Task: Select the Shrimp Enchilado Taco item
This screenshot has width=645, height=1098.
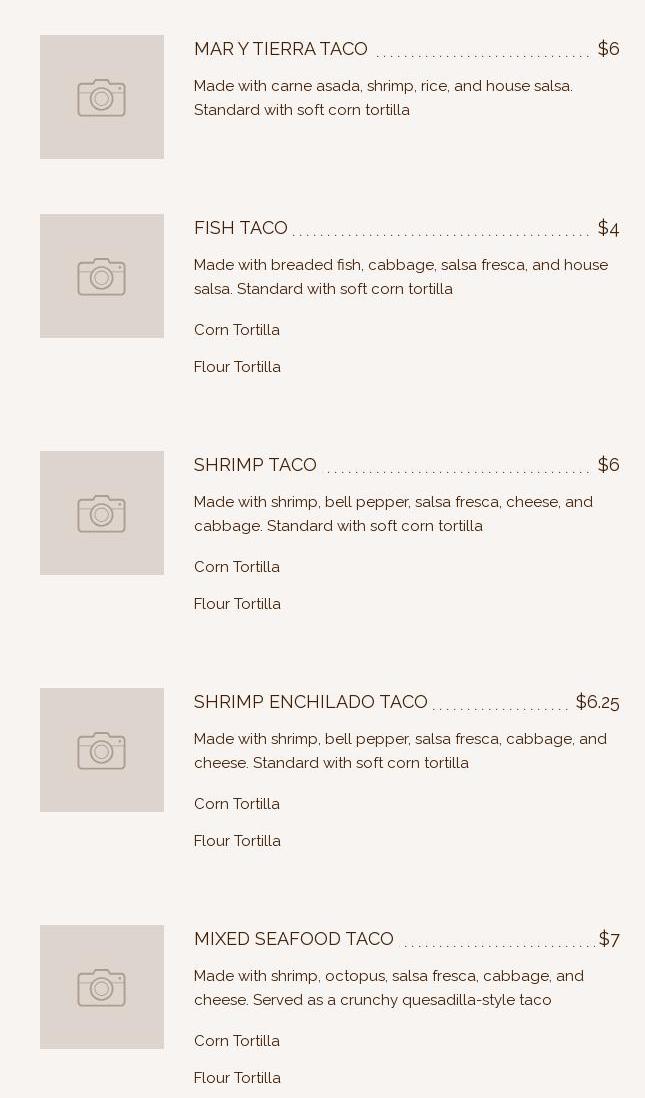Action: [x=310, y=702]
